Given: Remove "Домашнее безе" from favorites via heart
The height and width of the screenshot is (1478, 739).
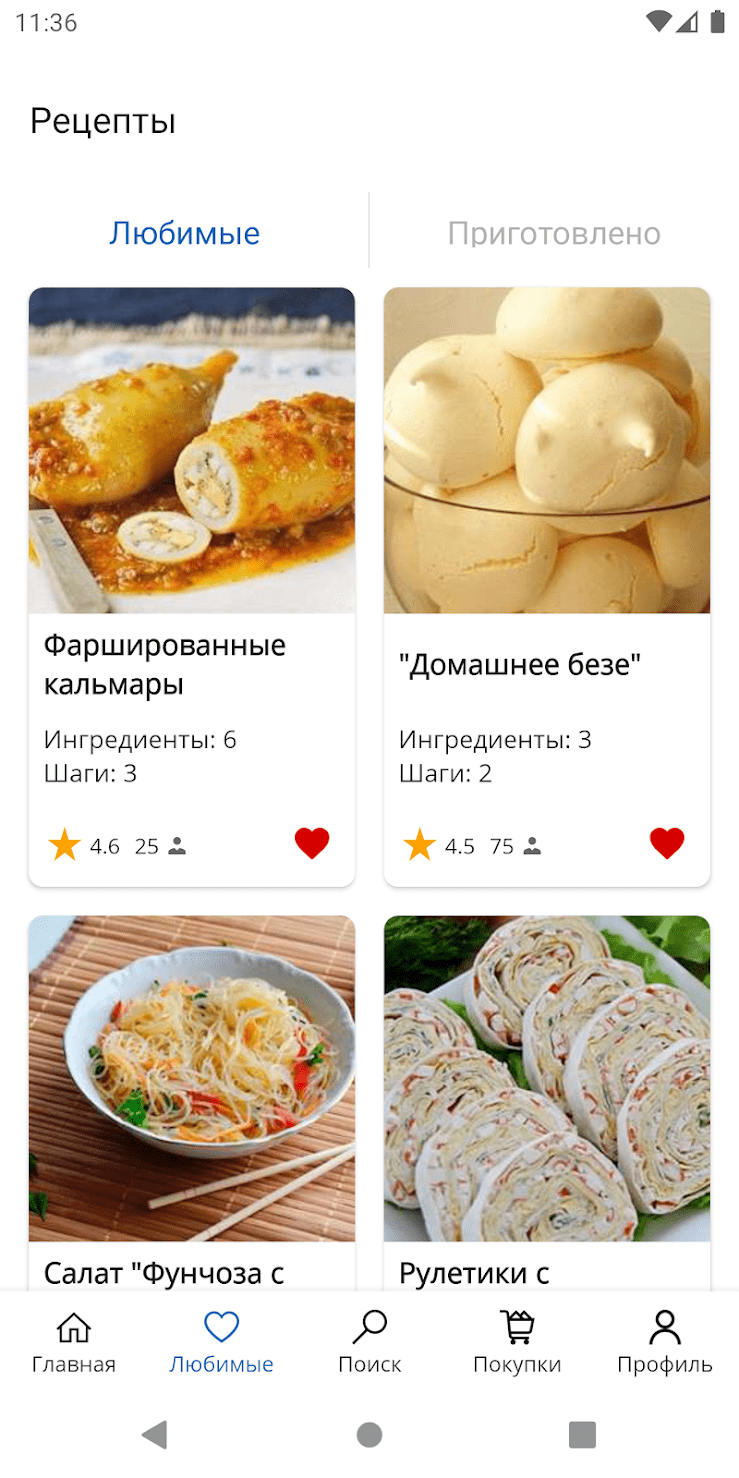Looking at the screenshot, I should coord(667,843).
